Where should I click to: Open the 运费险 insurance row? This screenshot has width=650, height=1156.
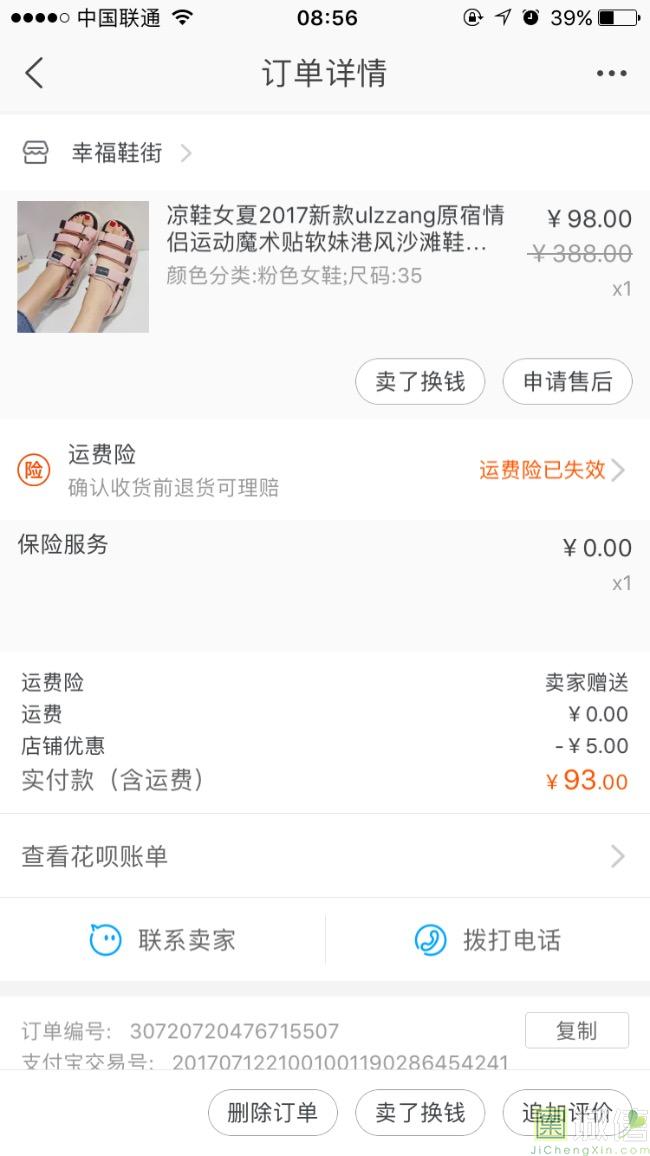tap(325, 470)
